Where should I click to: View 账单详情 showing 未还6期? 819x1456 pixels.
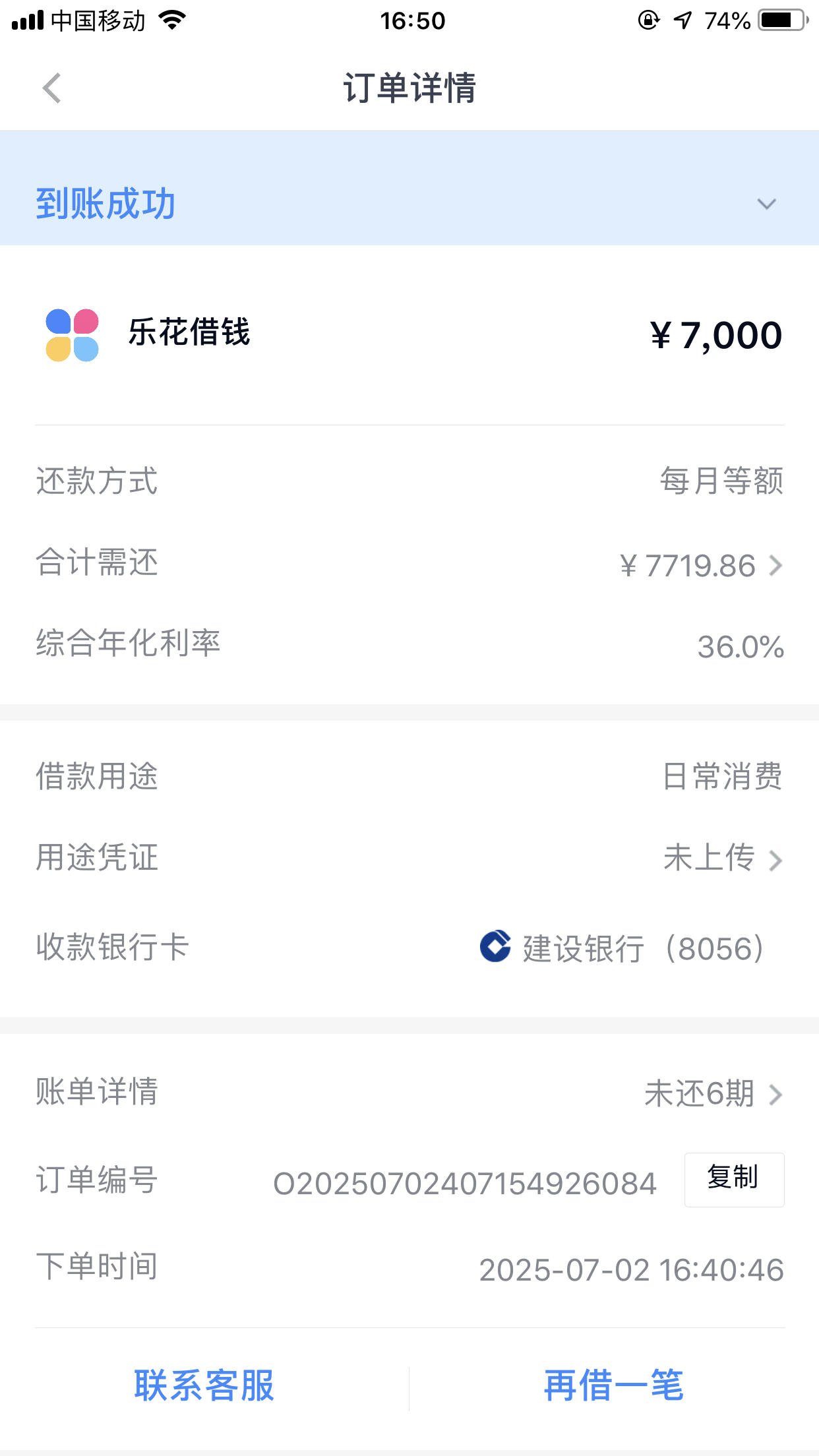coord(409,1093)
